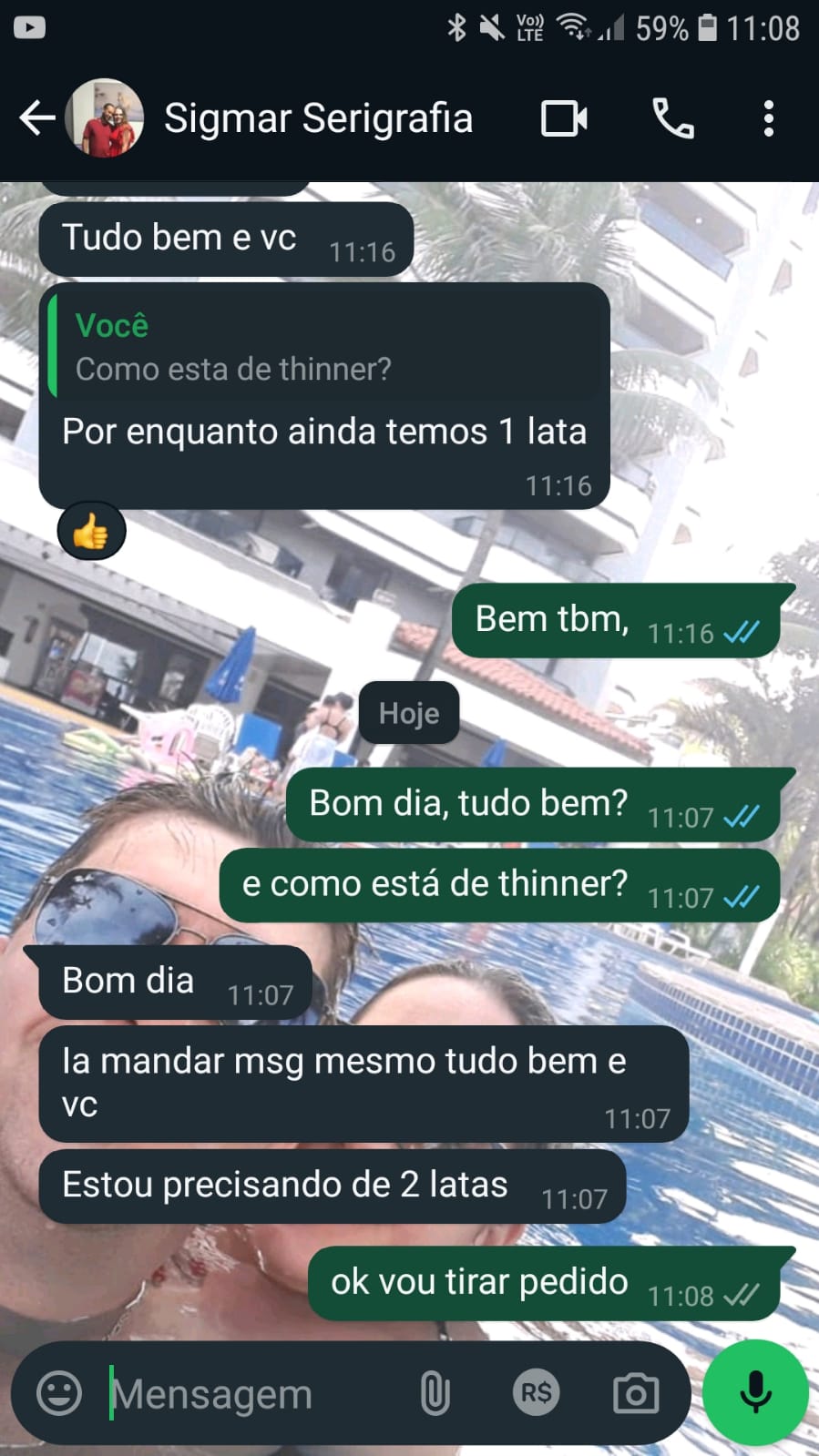Viewport: 819px width, 1456px height.
Task: Attach a file with the paperclip
Action: [x=435, y=1393]
